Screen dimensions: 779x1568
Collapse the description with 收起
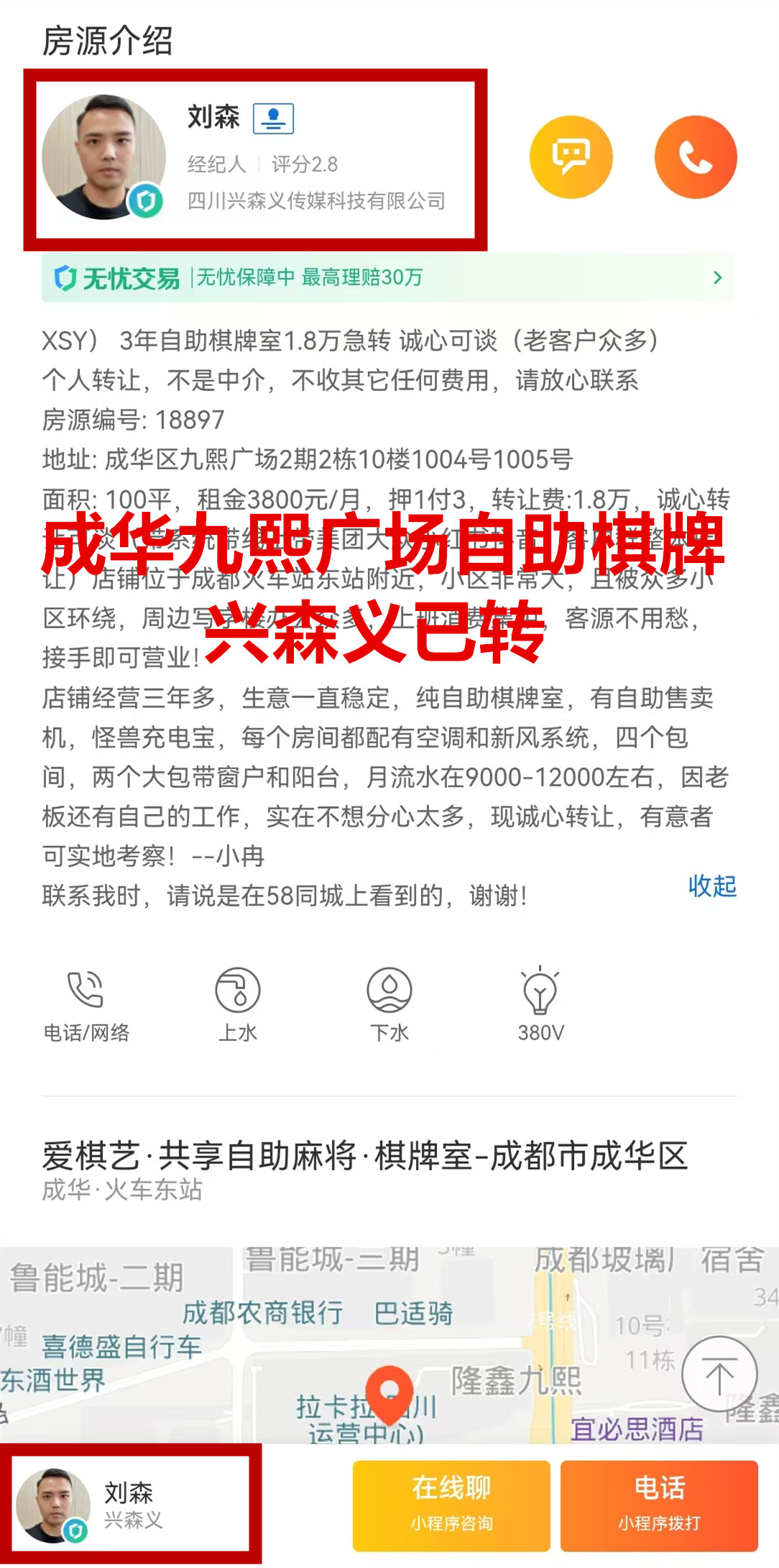tap(711, 886)
